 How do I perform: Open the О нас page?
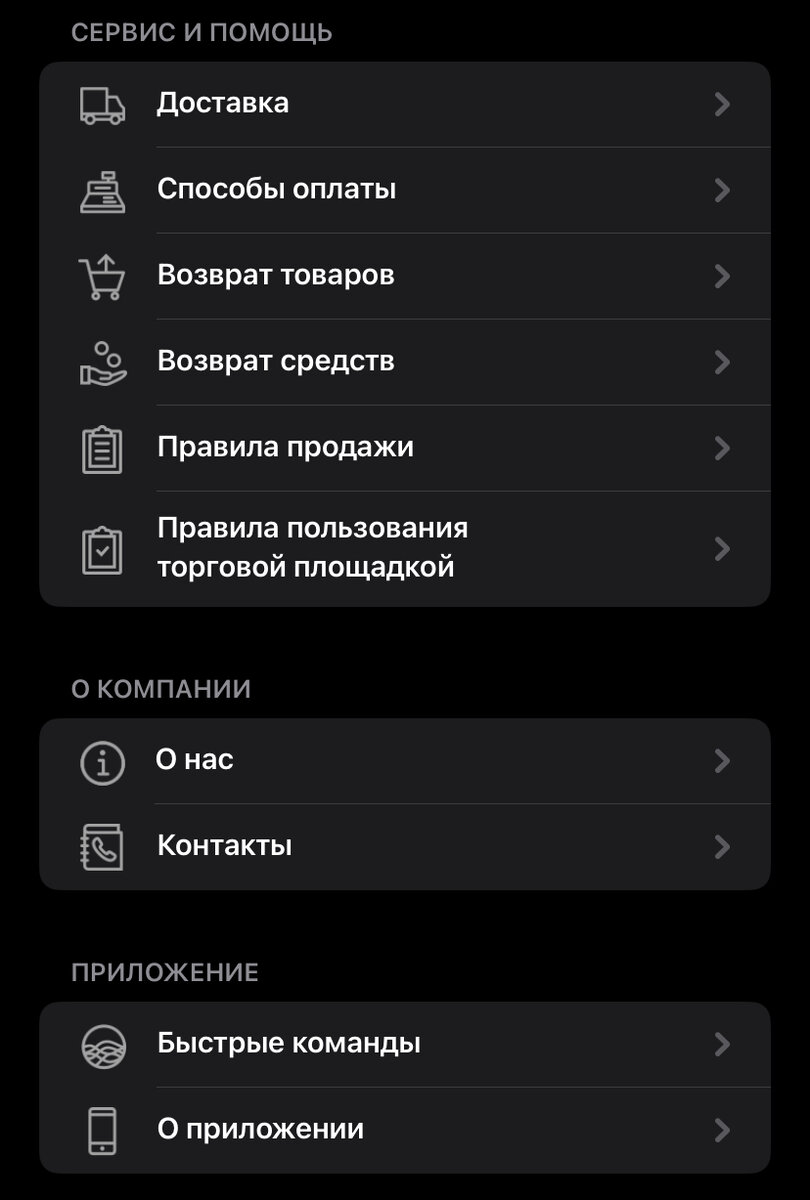(404, 761)
